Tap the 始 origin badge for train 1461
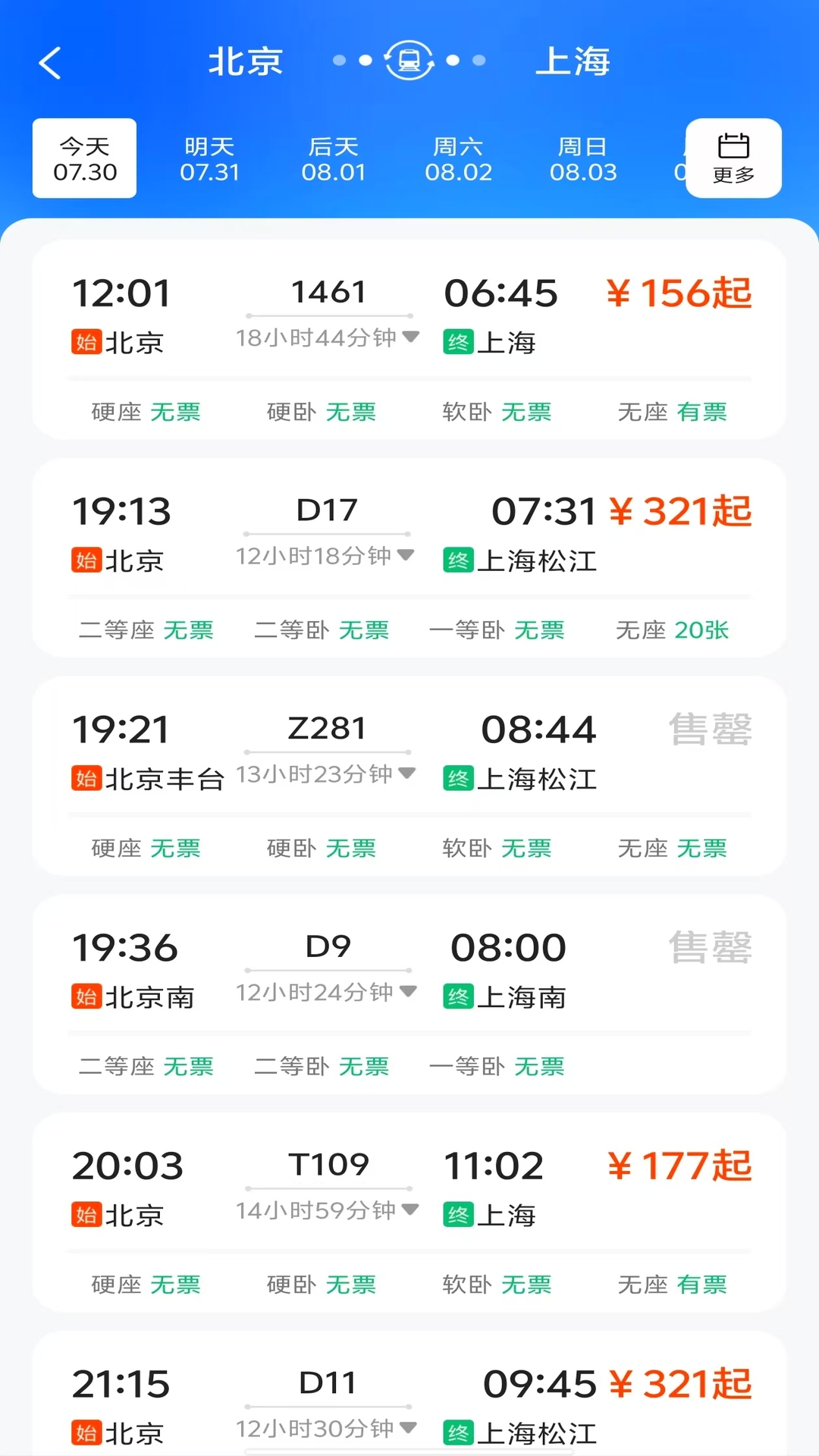Screen dimensions: 819x1456 click(86, 342)
